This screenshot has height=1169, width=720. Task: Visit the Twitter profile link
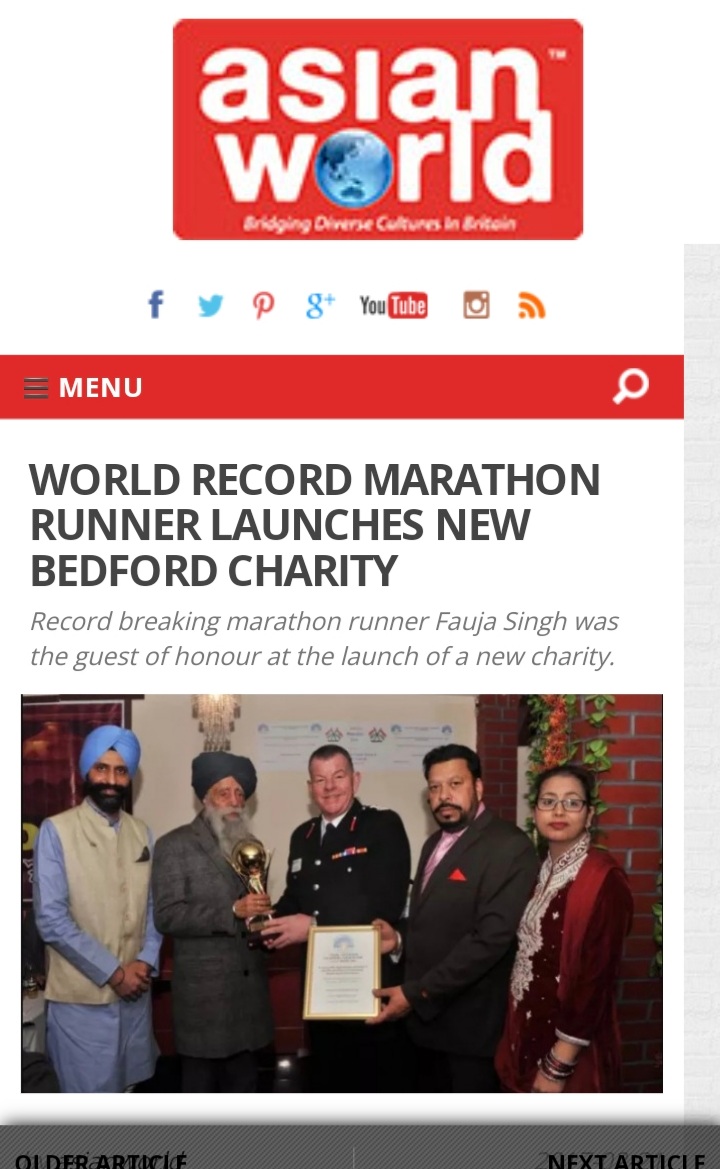tap(210, 305)
